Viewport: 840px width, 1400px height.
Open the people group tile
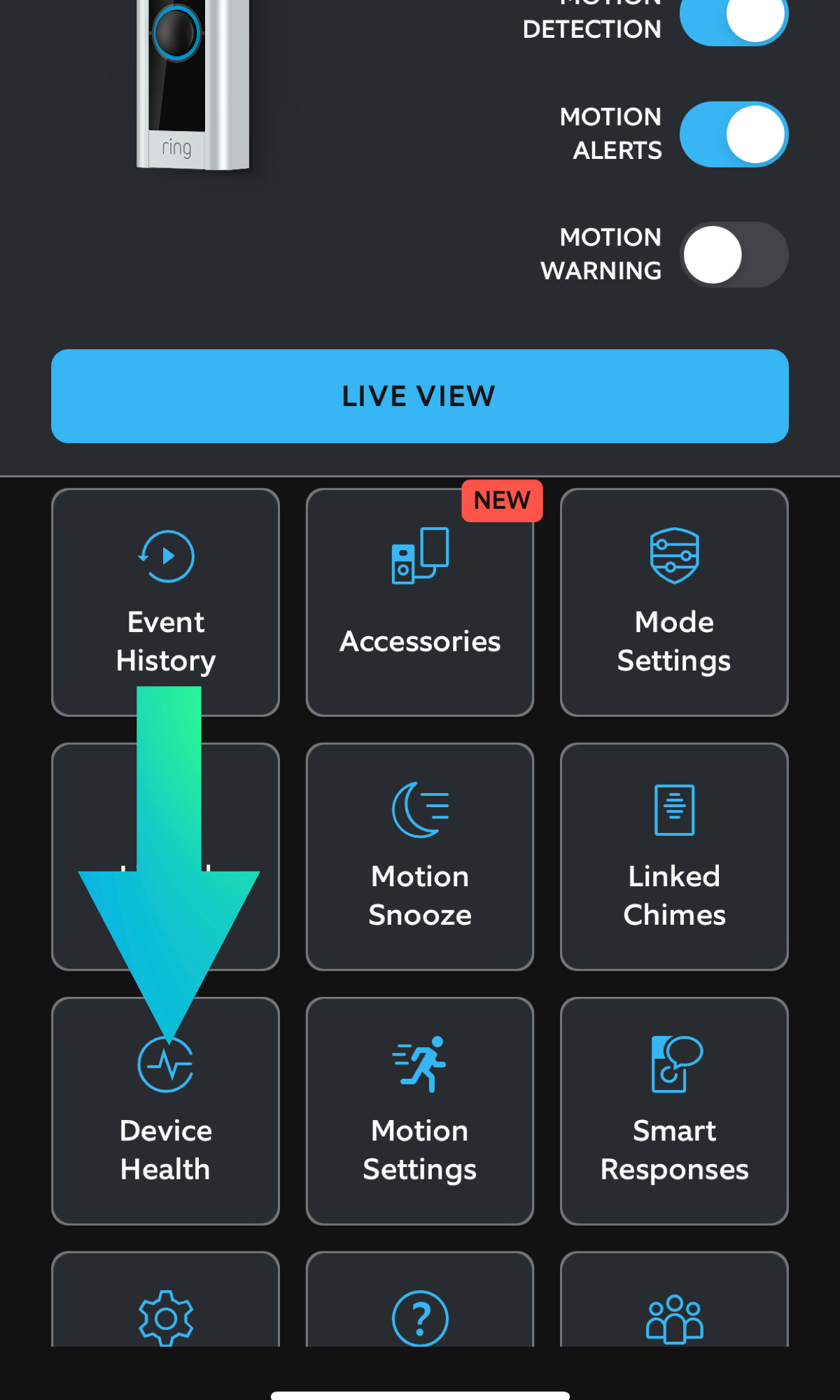[674, 1308]
